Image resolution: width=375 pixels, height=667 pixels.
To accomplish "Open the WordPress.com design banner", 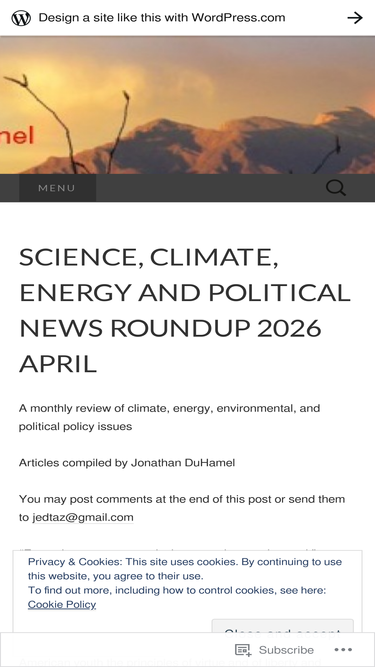I will pos(188,18).
